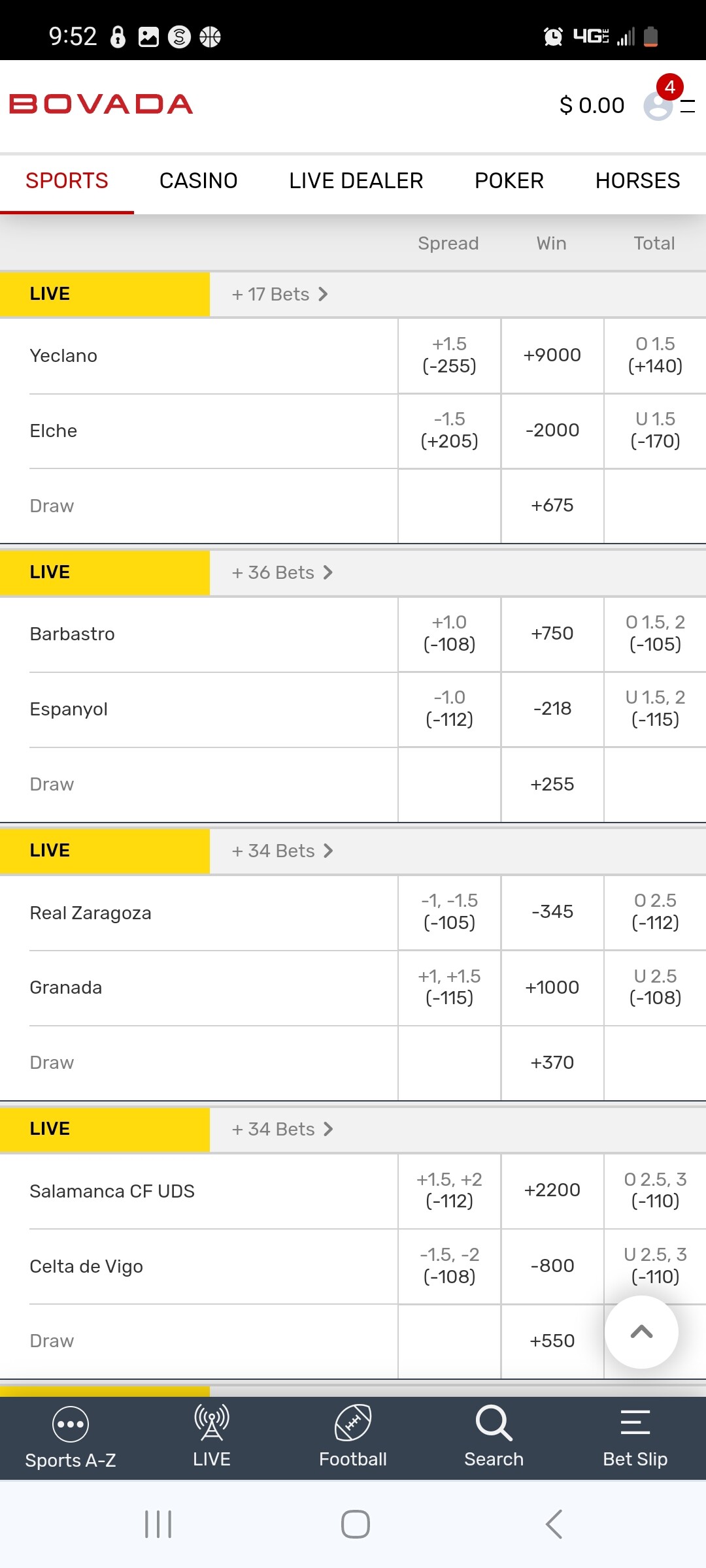Open the account profile menu
Image resolution: width=706 pixels, height=1568 pixels.
point(659,105)
